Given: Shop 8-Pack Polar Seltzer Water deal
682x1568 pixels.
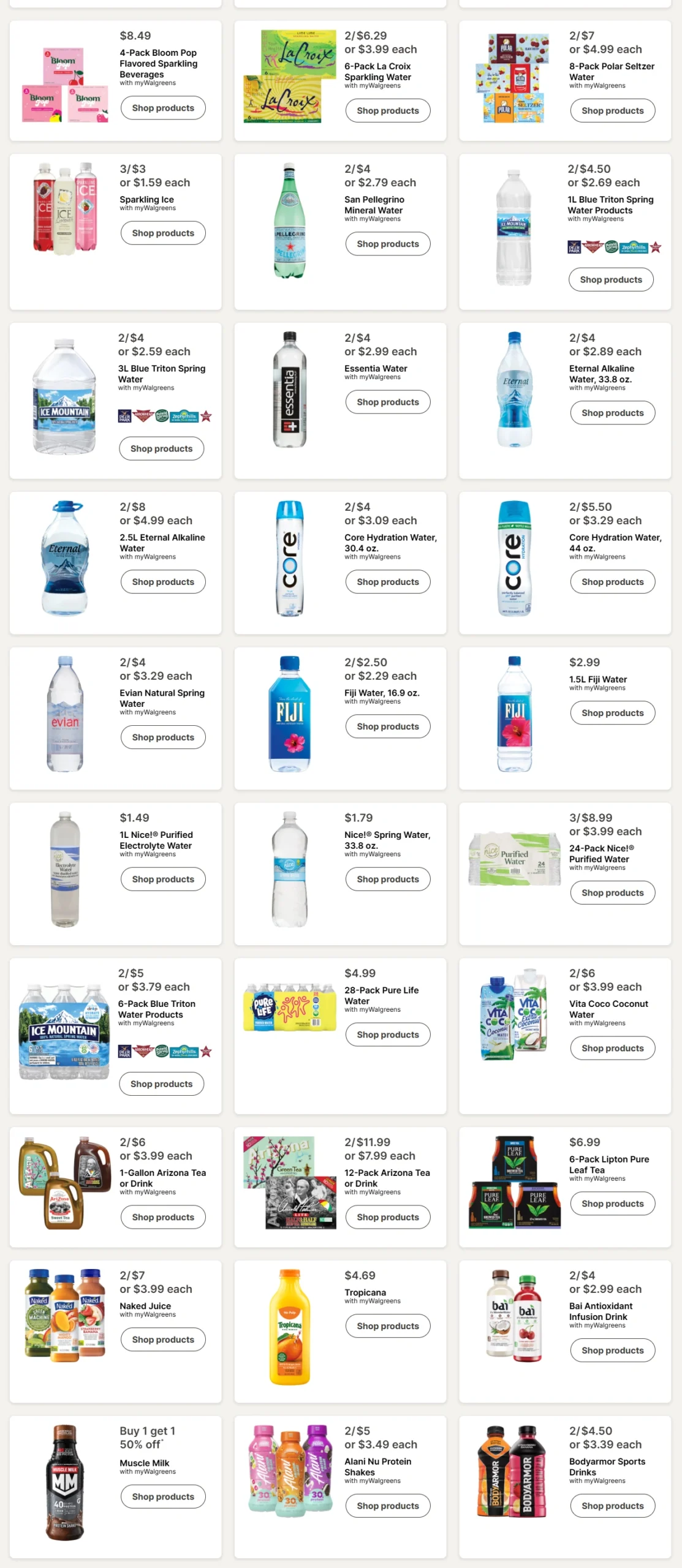Looking at the screenshot, I should click(x=612, y=111).
